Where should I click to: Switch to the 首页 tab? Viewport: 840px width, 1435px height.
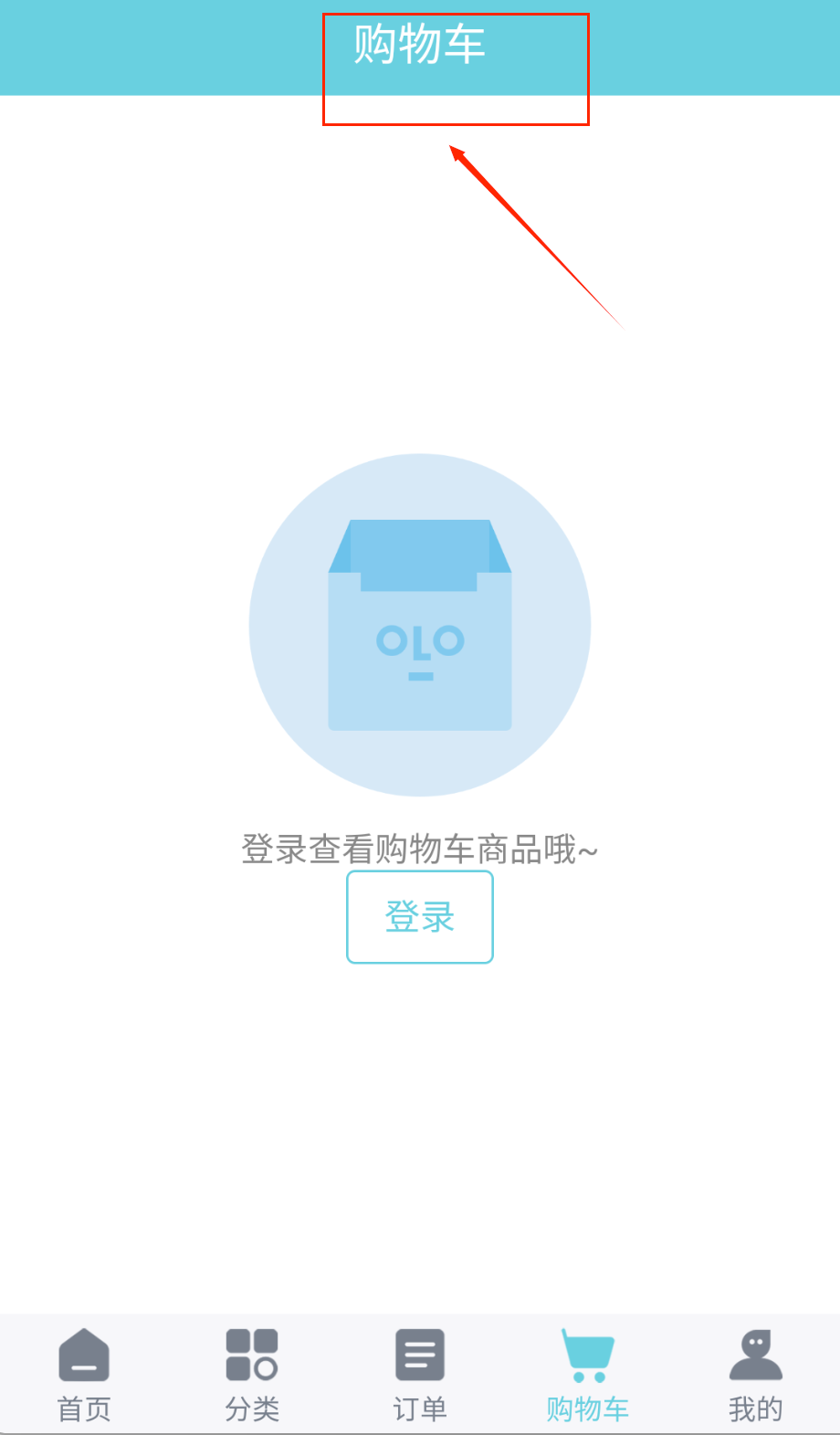(84, 1375)
